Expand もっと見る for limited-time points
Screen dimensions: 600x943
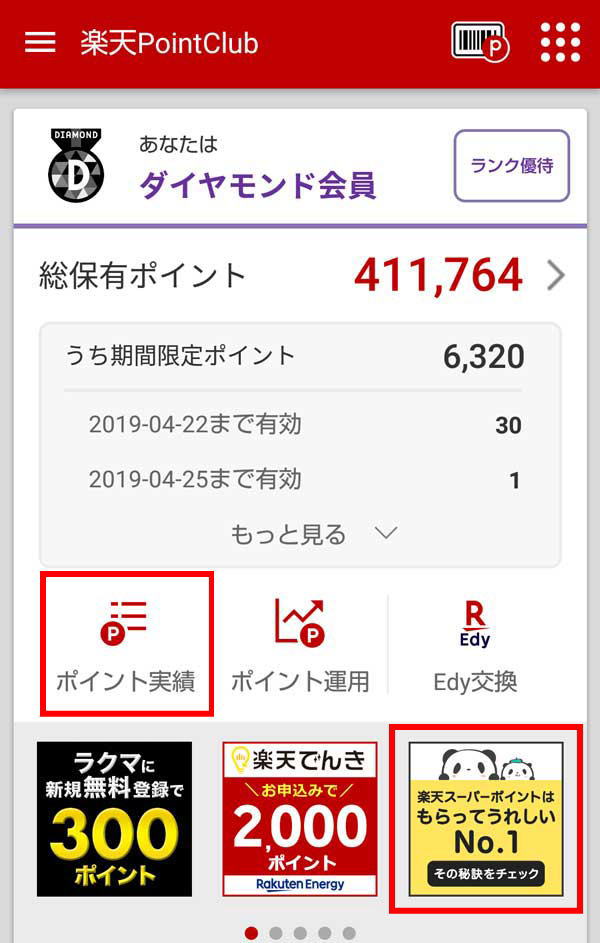(x=313, y=534)
